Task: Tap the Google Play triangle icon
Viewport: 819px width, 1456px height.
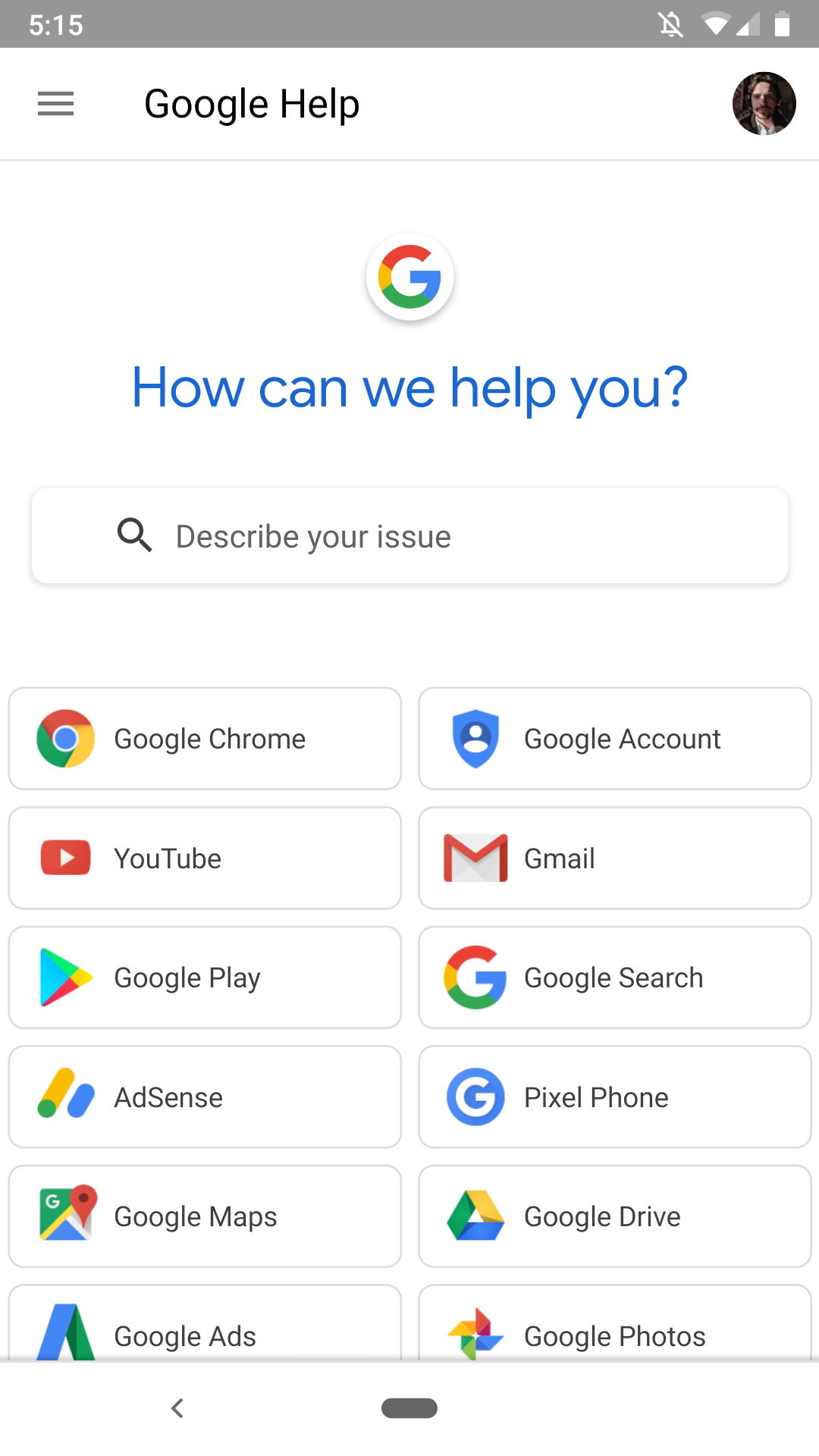Action: (64, 977)
